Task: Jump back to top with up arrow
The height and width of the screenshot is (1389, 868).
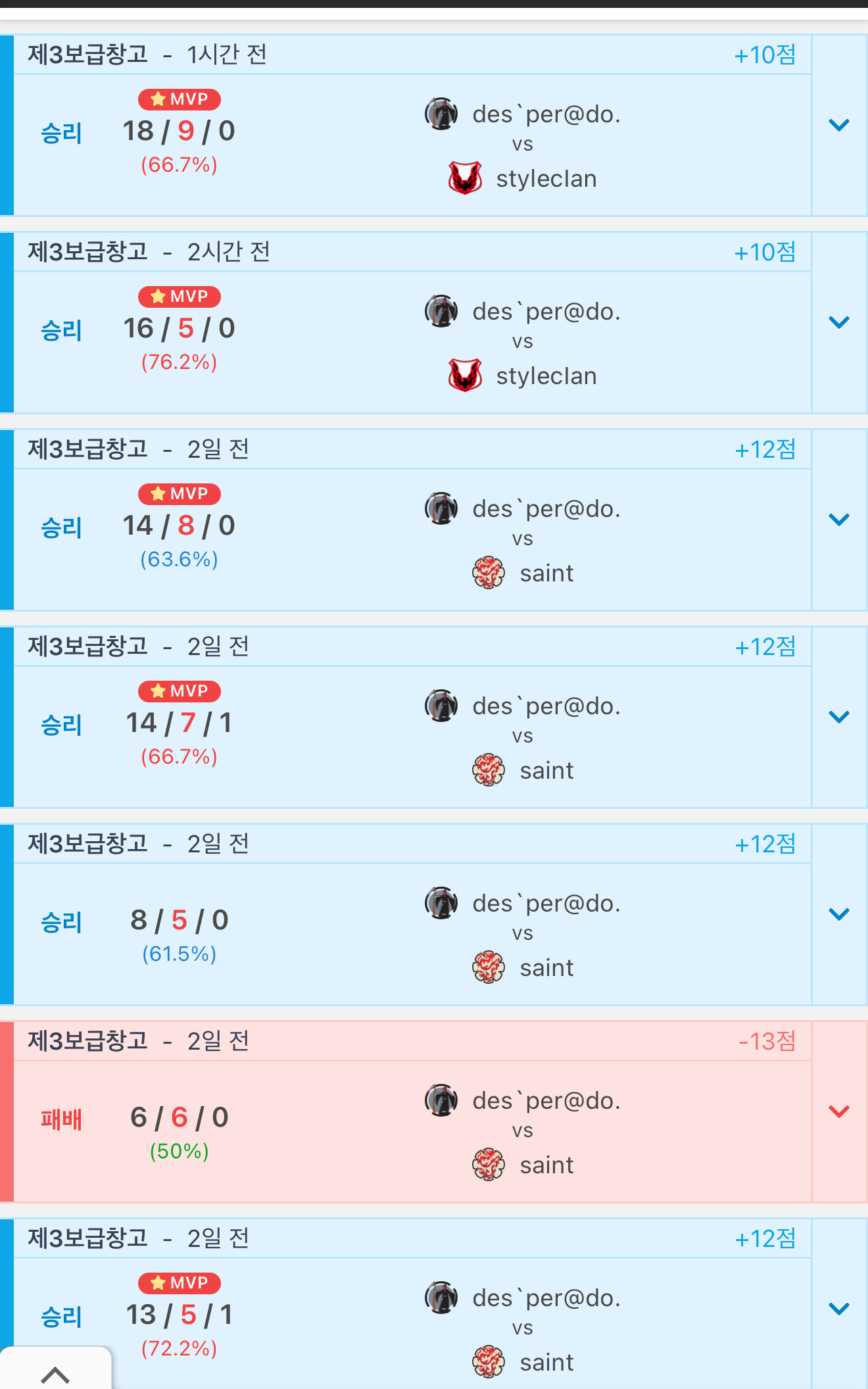Action: pyautogui.click(x=55, y=1373)
